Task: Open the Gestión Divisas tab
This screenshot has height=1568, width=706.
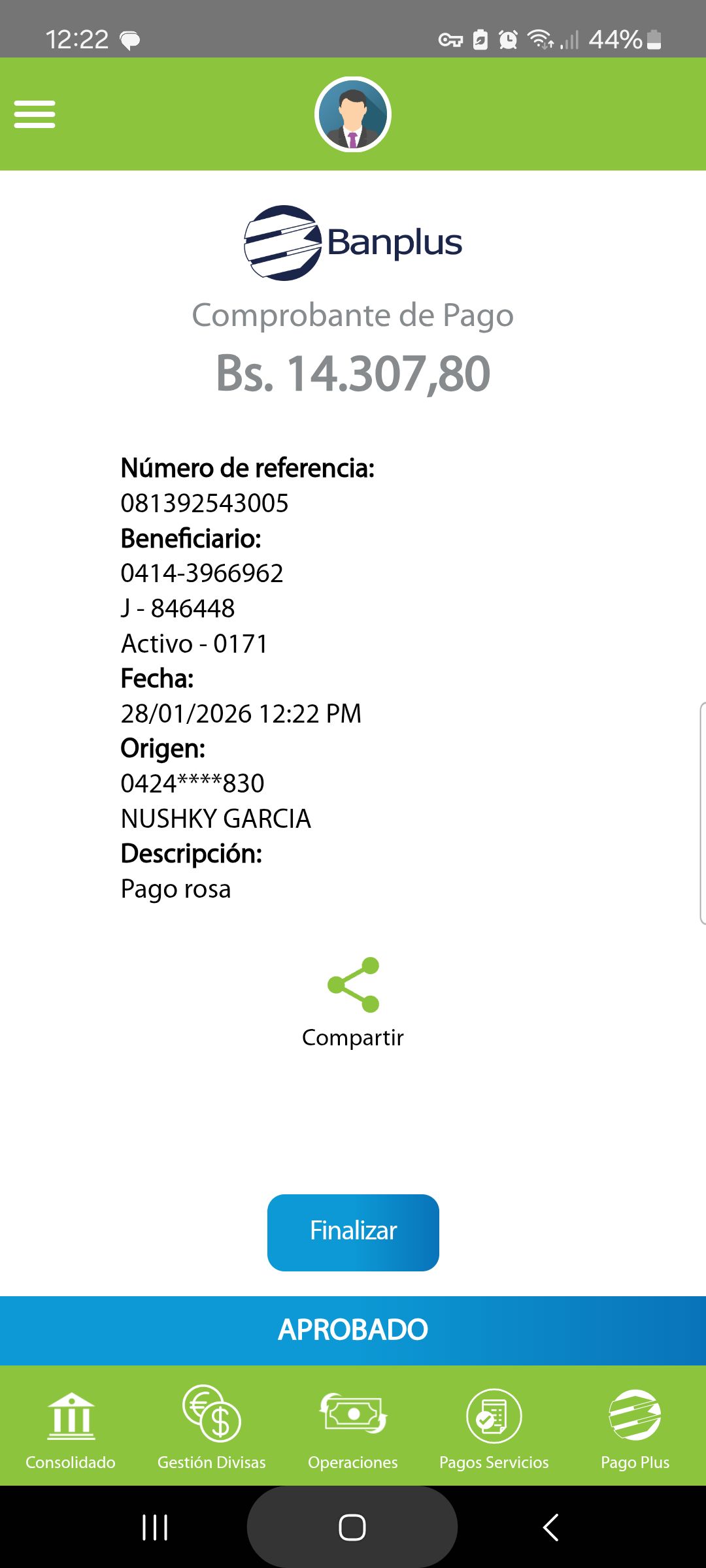Action: coord(212,1429)
